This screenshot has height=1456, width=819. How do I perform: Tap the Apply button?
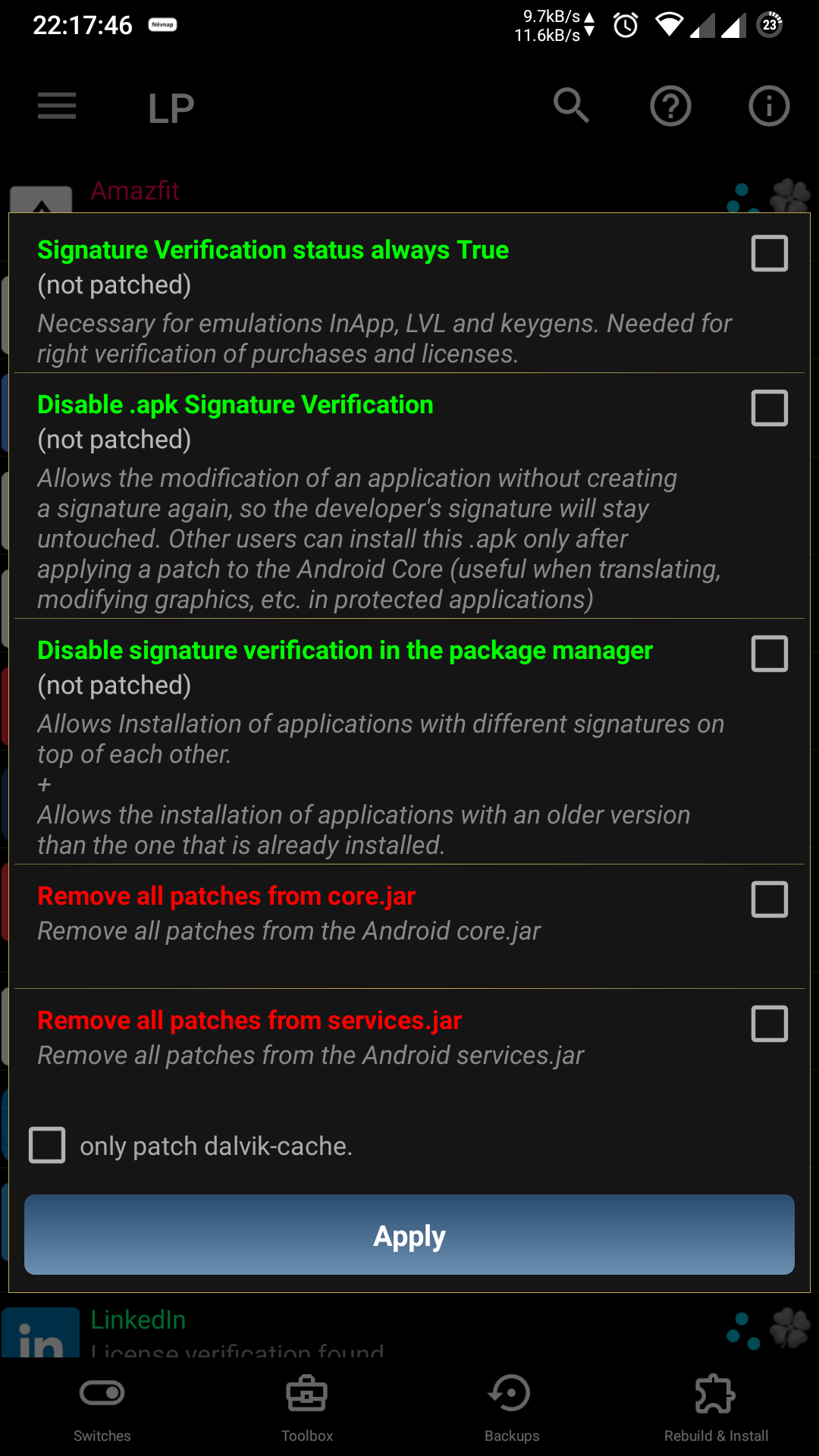[409, 1235]
